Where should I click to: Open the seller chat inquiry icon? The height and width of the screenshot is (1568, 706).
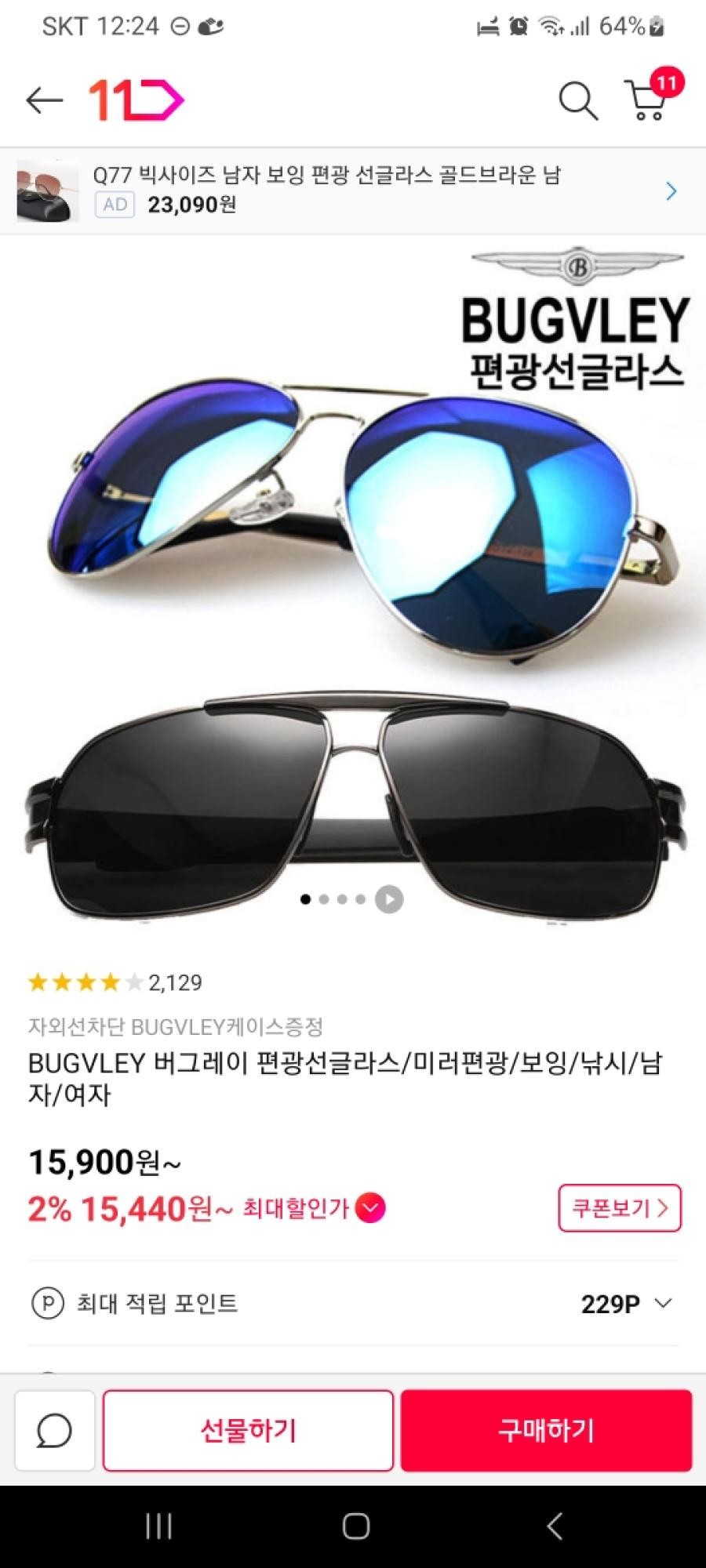pos(55,1431)
